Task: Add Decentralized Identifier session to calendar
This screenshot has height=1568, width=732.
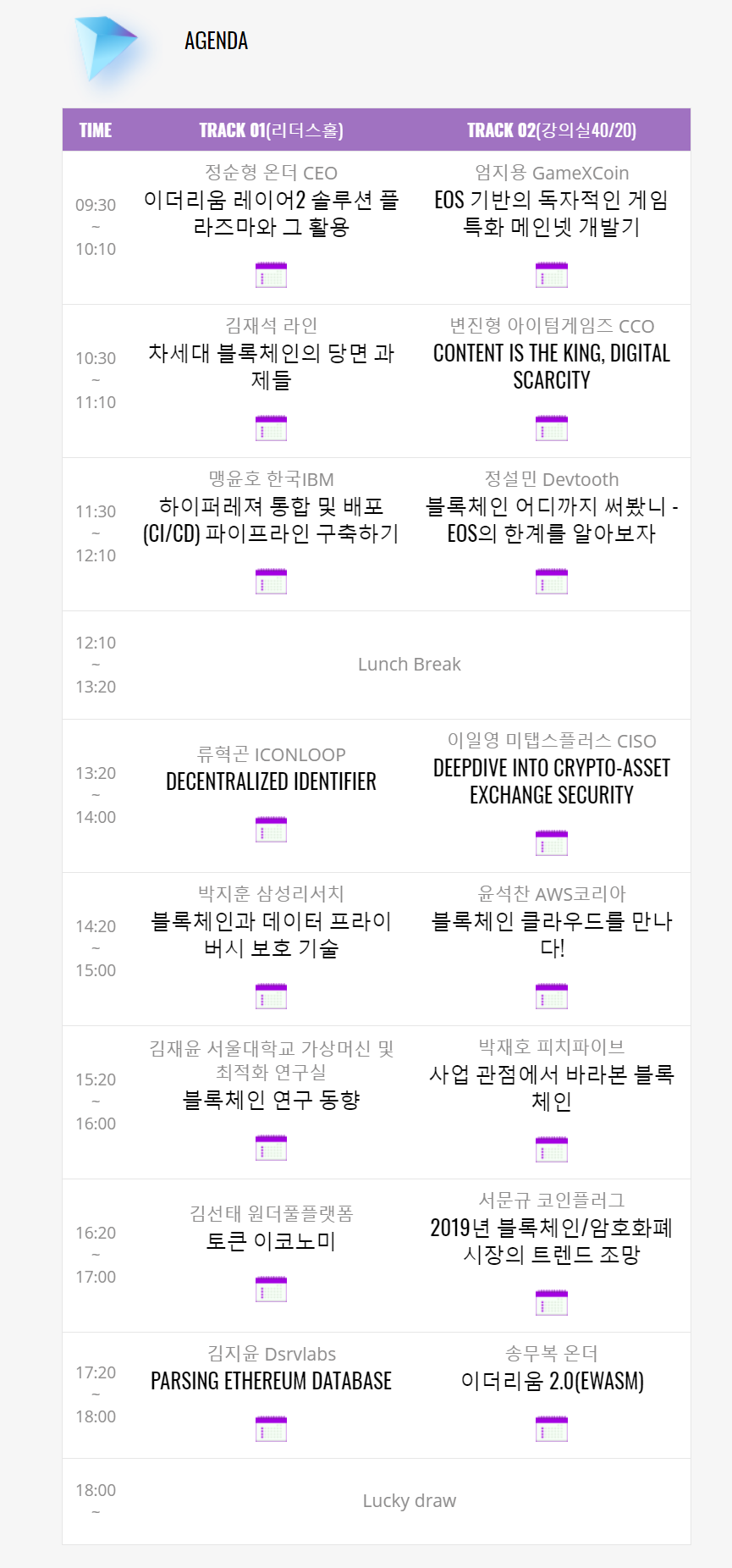Action: (271, 830)
